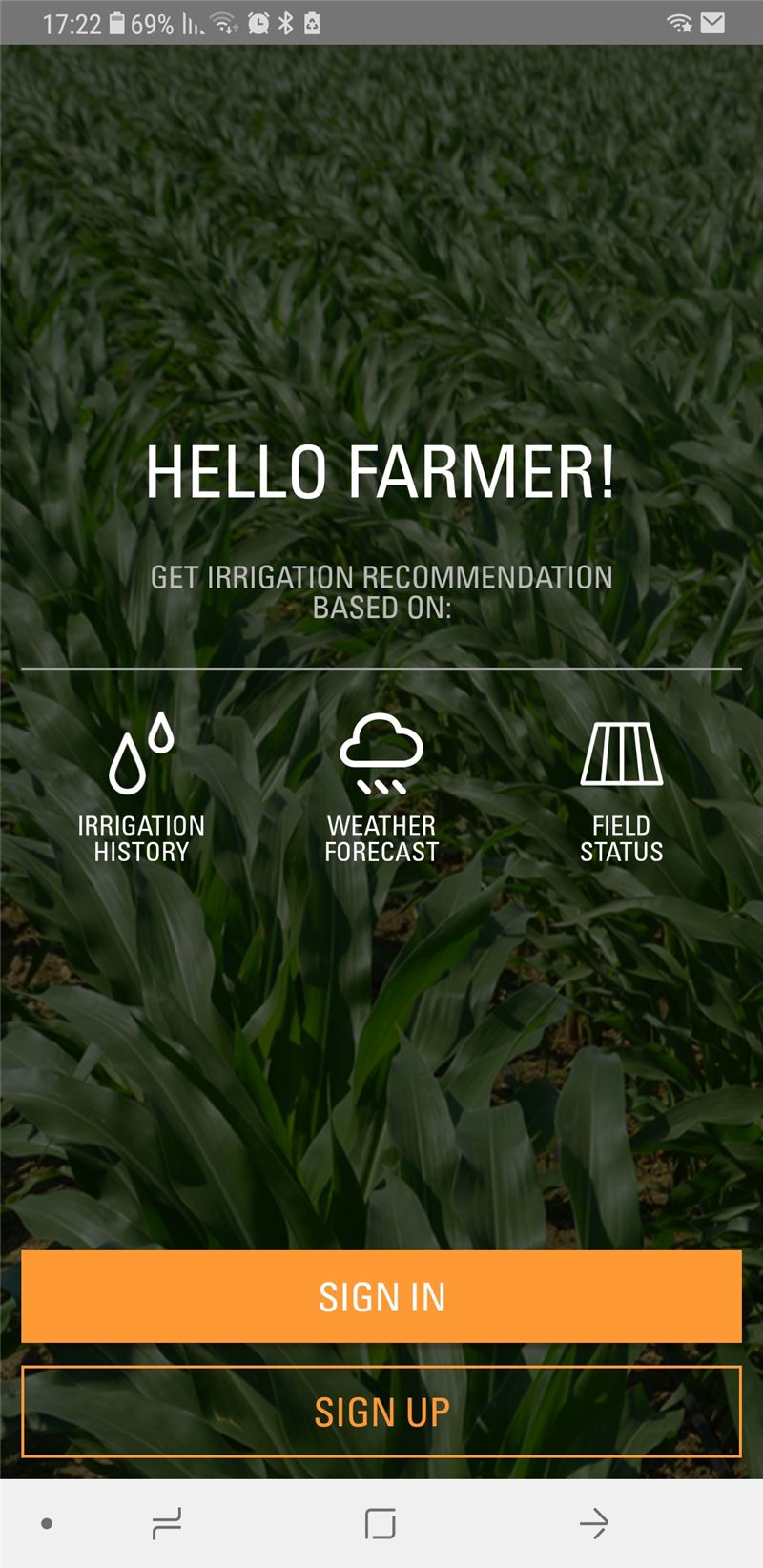Tap the orange SIGN IN button
763x1568 pixels.
[381, 1296]
